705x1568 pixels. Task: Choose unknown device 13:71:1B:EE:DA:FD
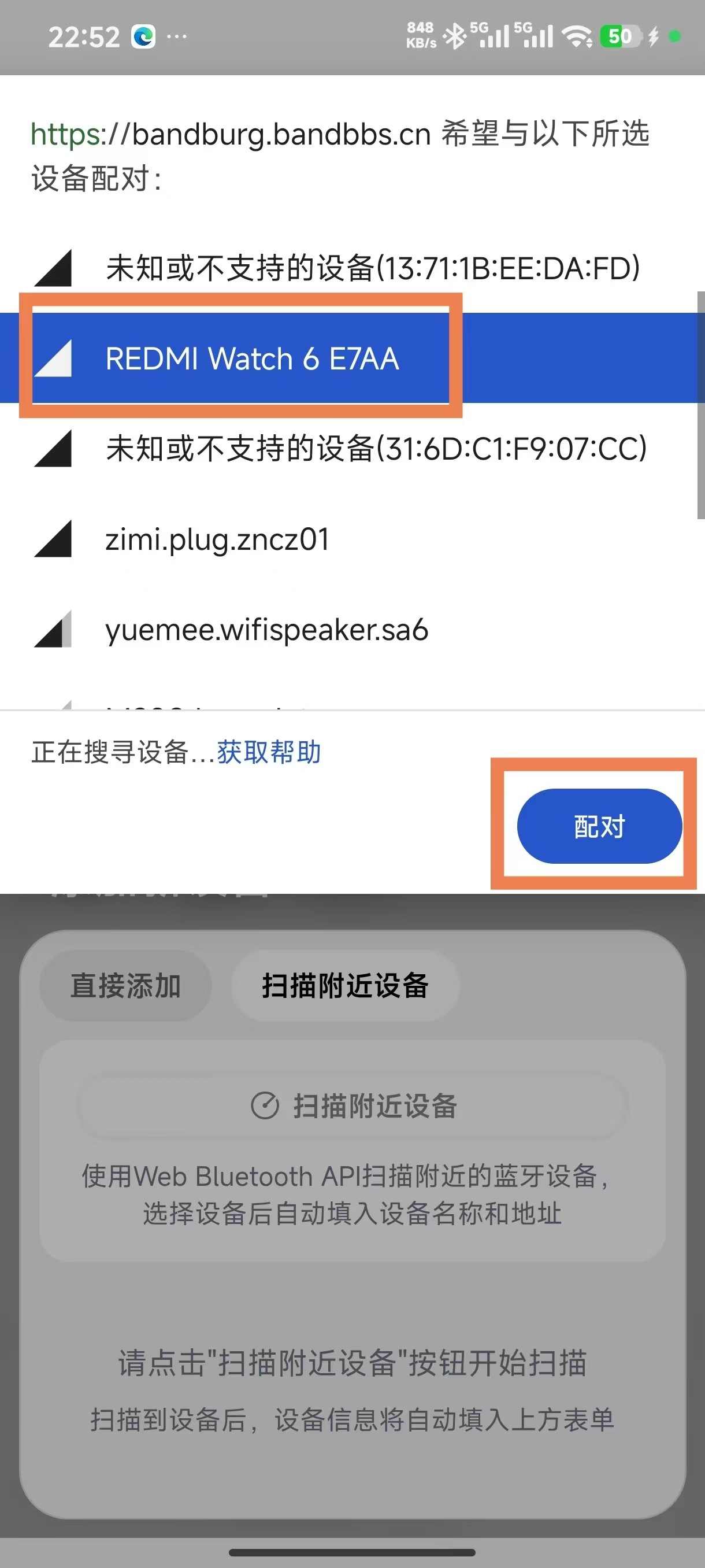[x=372, y=268]
